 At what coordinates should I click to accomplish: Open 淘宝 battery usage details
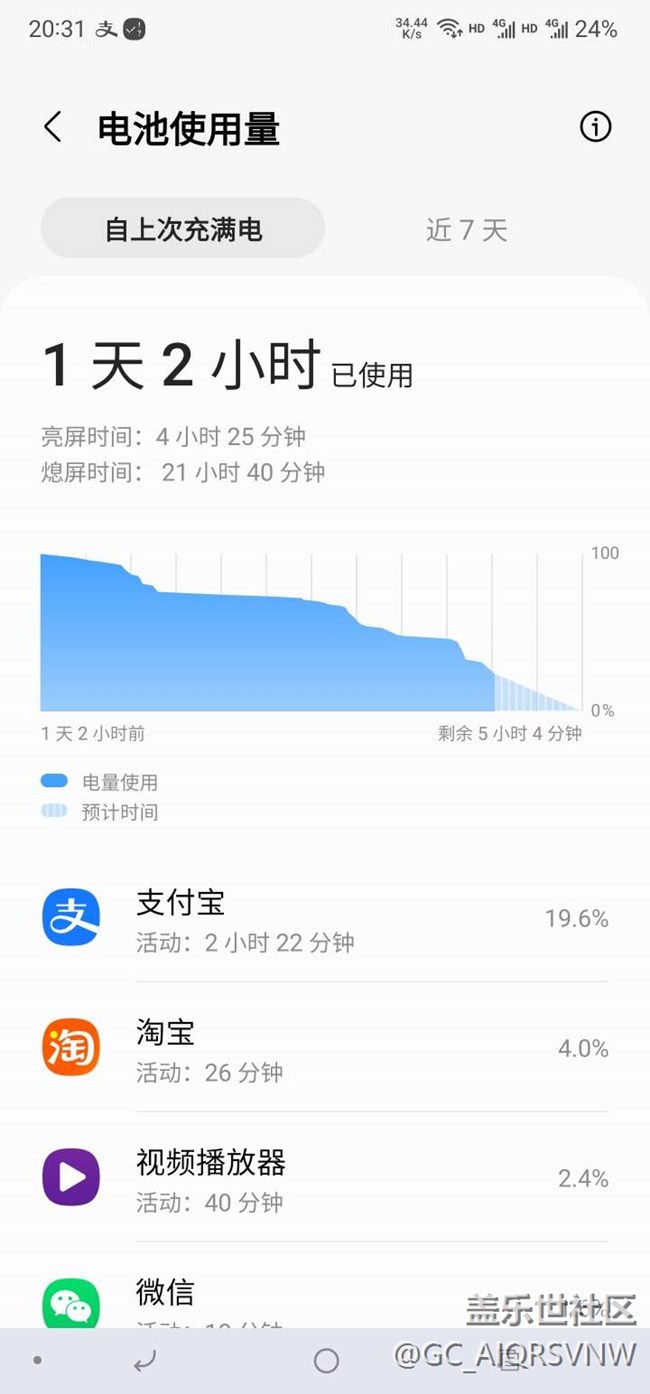[x=325, y=1047]
